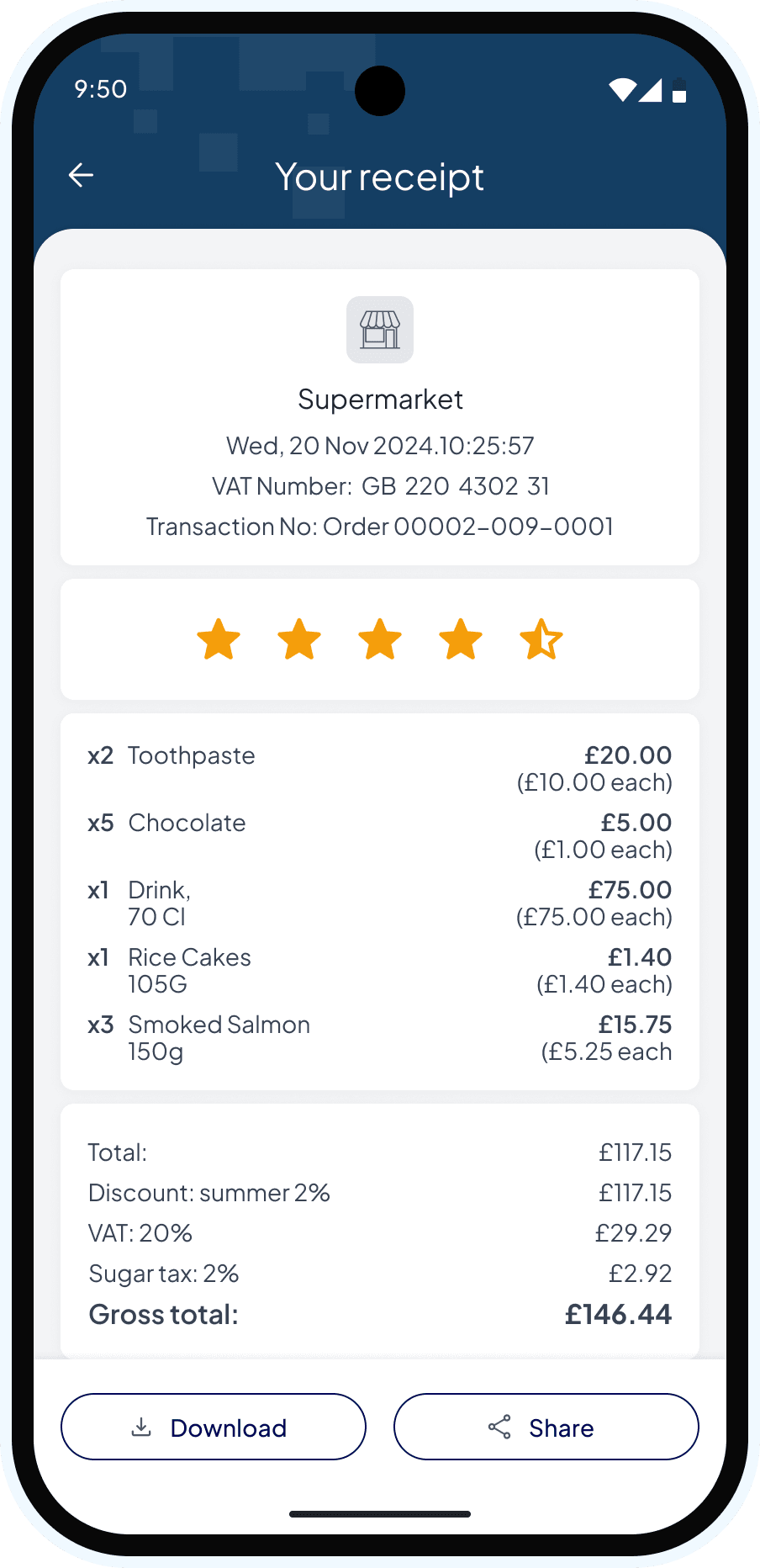Rate one star
This screenshot has width=760, height=1568.
(x=219, y=639)
